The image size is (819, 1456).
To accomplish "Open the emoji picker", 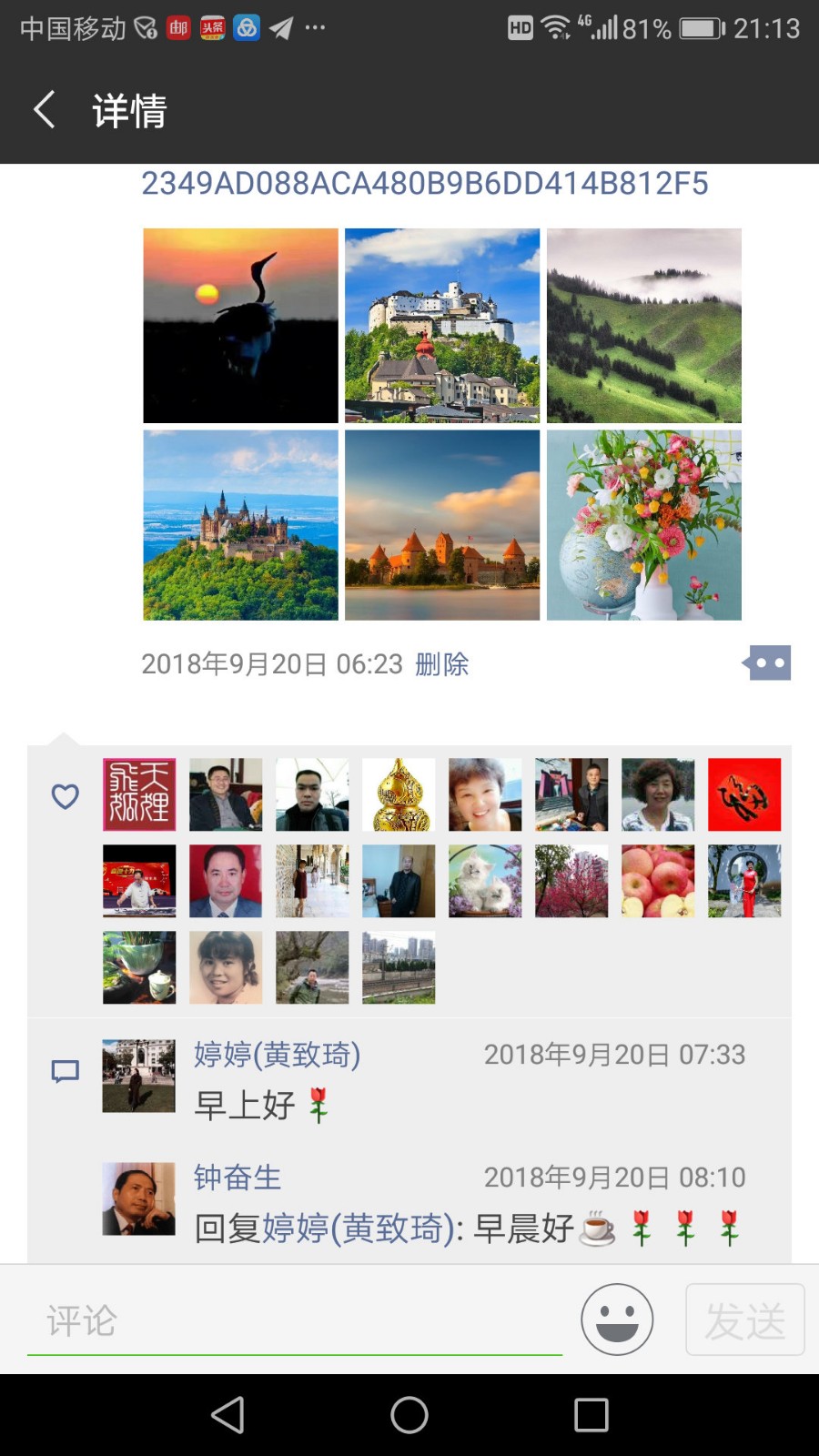I will point(617,1319).
